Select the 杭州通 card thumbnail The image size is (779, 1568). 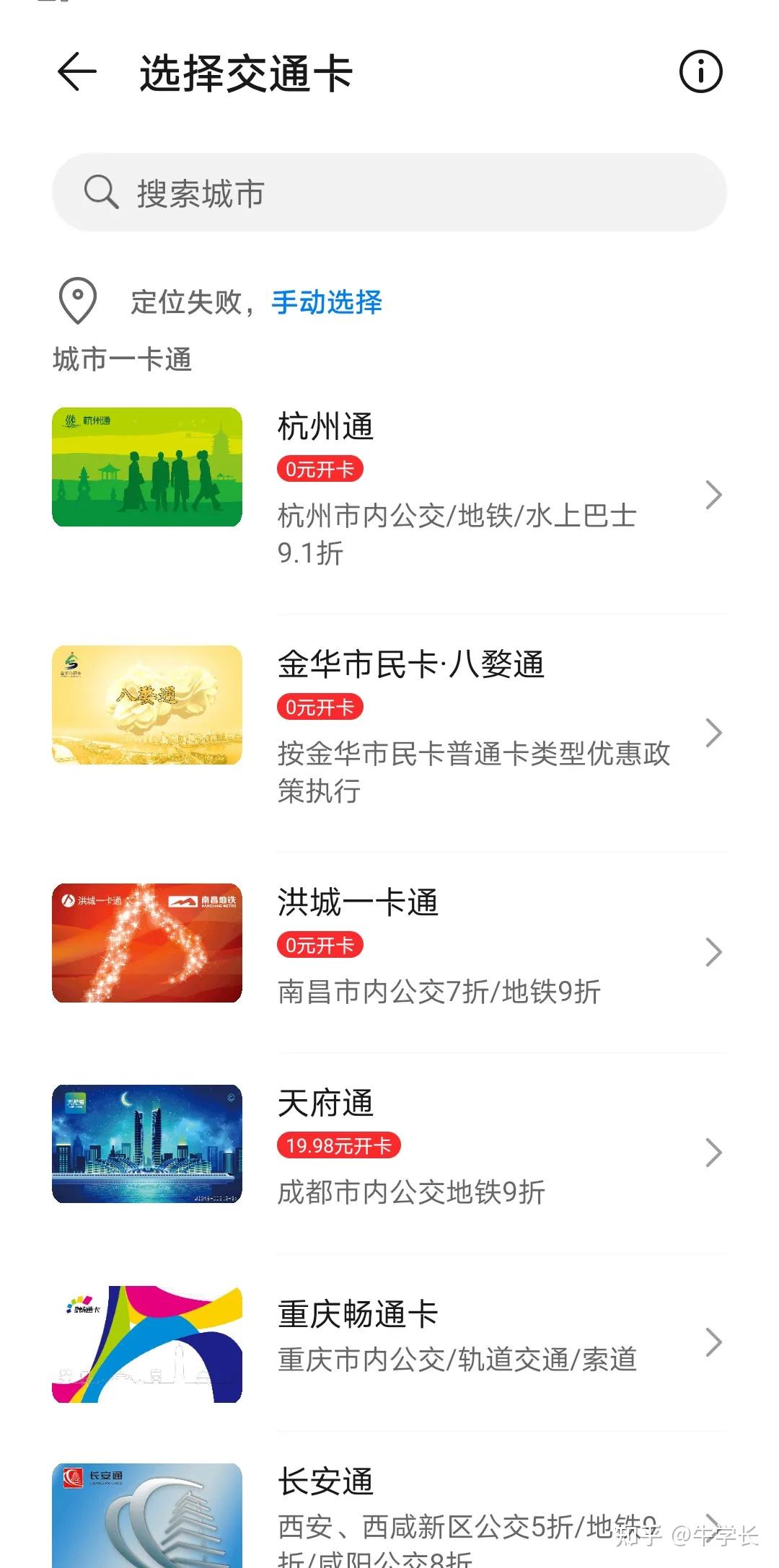point(148,466)
